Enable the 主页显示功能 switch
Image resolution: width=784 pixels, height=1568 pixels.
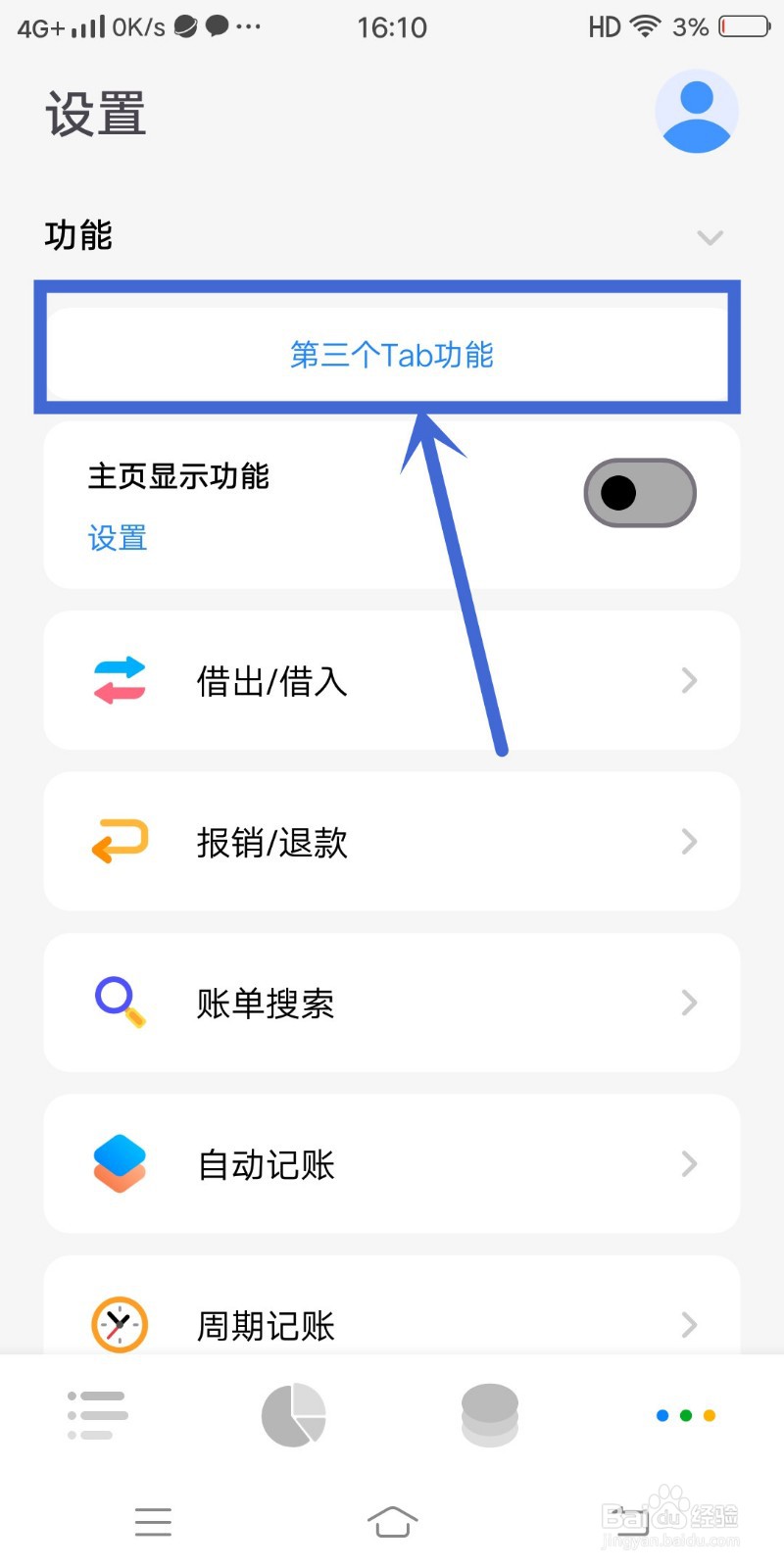coord(640,492)
